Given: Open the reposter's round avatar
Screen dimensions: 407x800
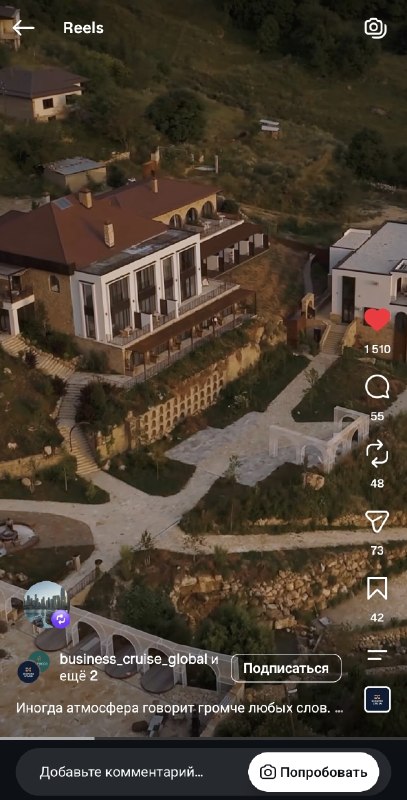Looking at the screenshot, I should (x=46, y=605).
